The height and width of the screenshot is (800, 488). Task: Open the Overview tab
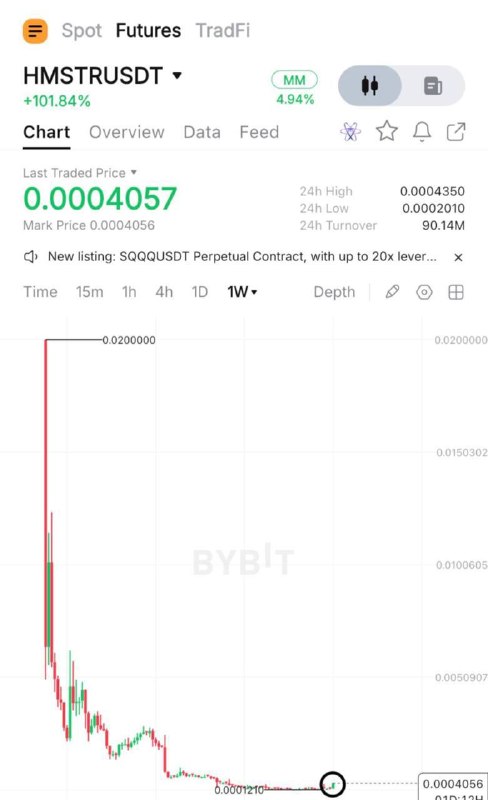tap(127, 132)
